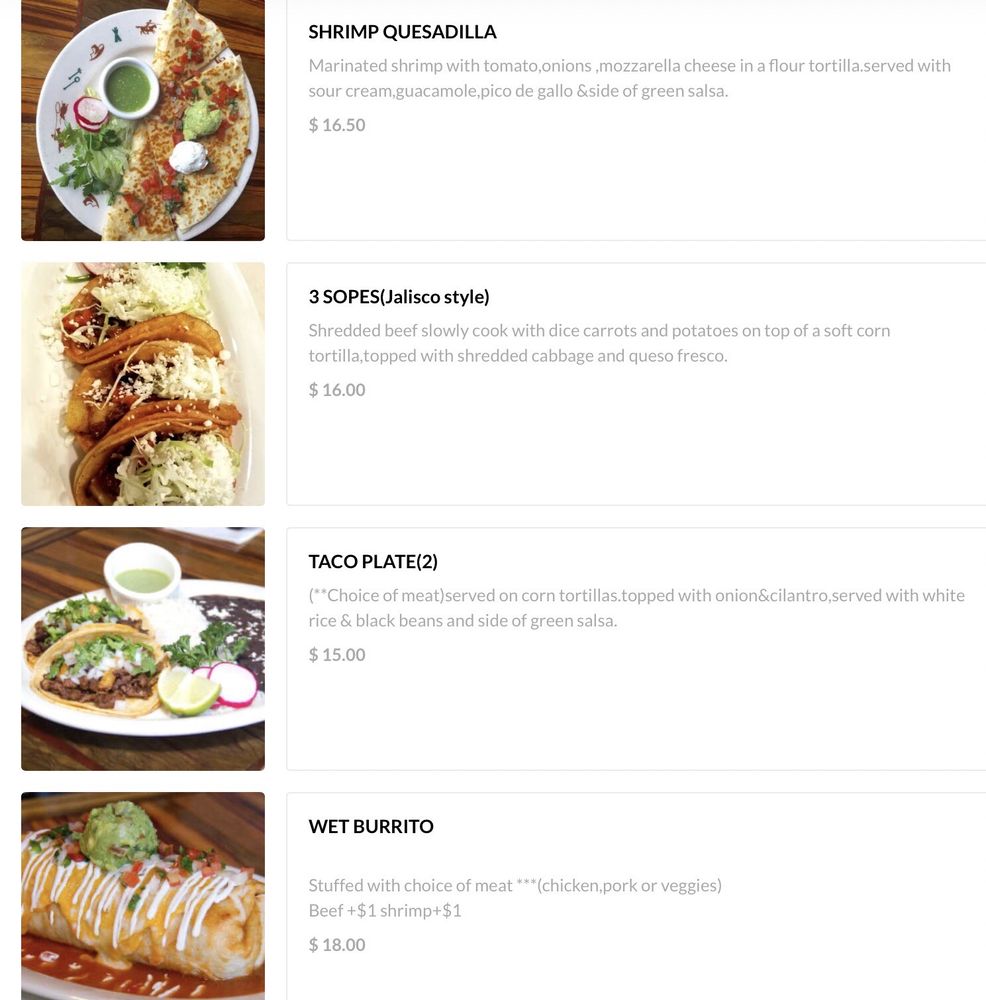Viewport: 986px width, 1000px height.
Task: View the Wet Burrito photo
Action: 143,896
